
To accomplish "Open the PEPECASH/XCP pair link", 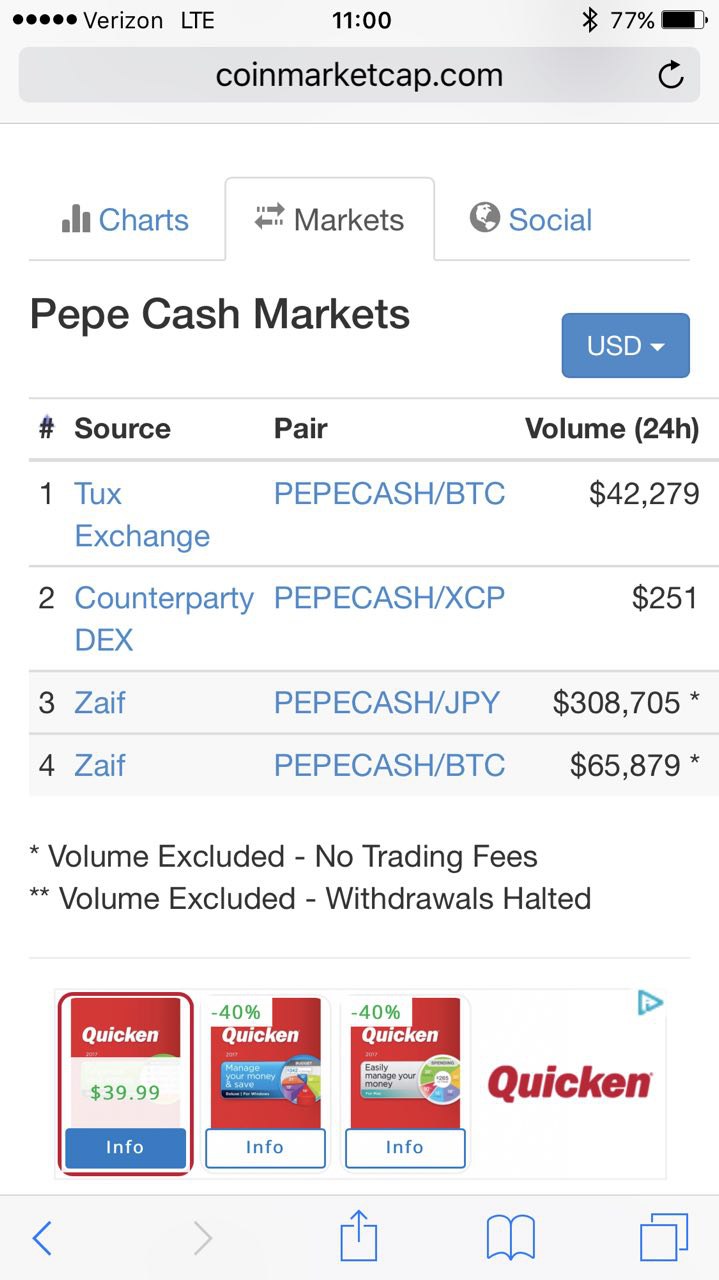I will click(389, 598).
